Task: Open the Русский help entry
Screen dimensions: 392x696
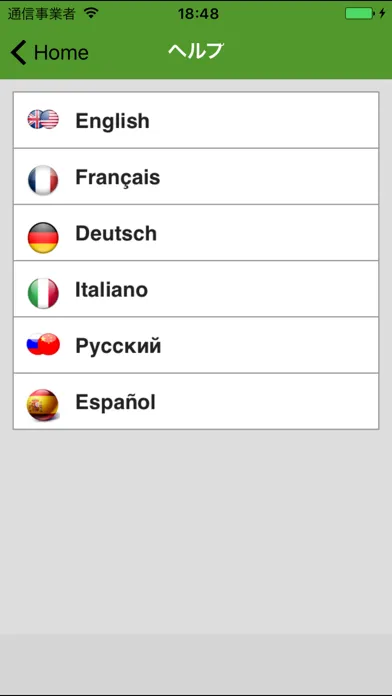Action: 196,345
